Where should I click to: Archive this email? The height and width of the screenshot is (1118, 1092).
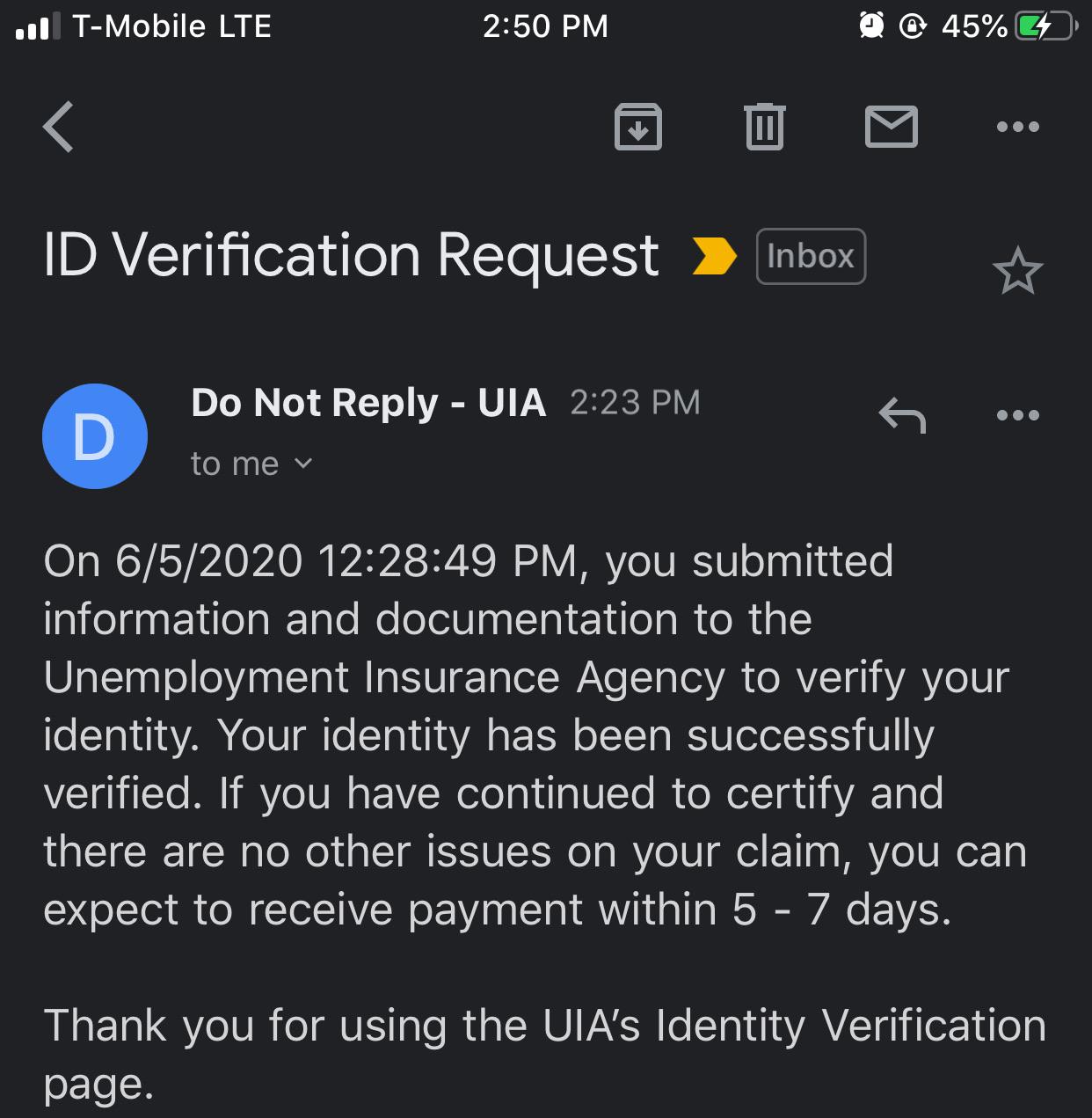(x=637, y=126)
